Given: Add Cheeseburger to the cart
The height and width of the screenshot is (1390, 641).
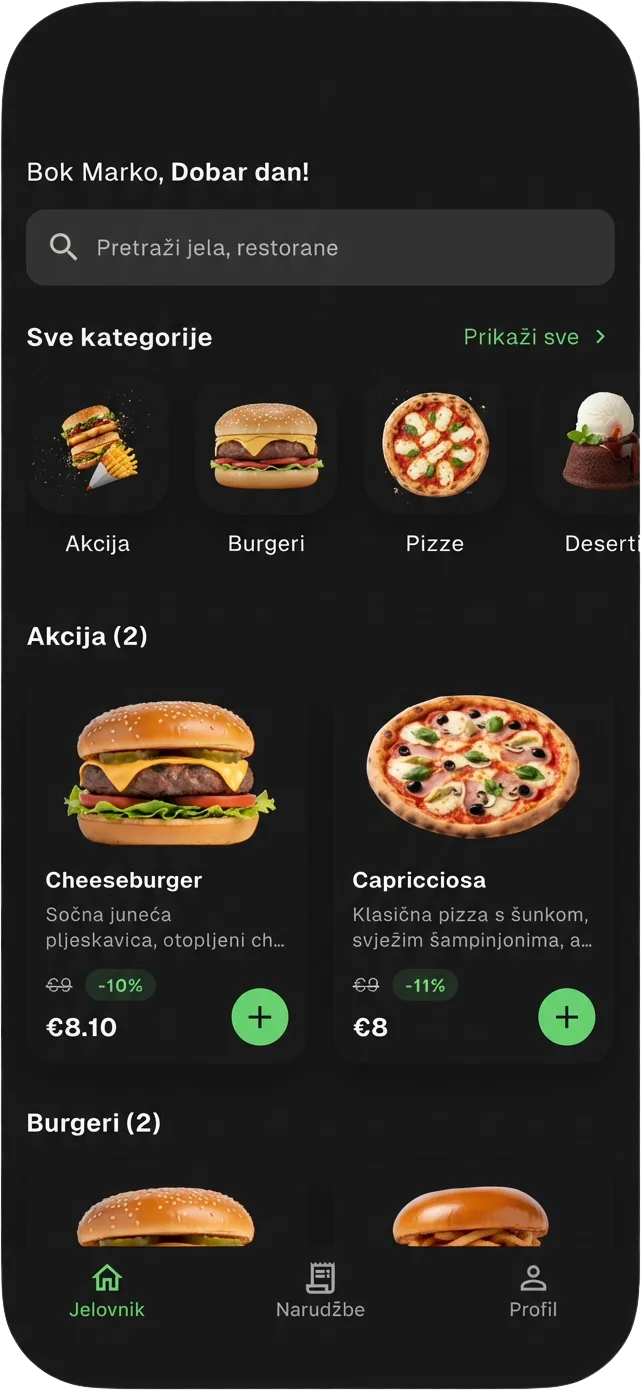Looking at the screenshot, I should [260, 1017].
